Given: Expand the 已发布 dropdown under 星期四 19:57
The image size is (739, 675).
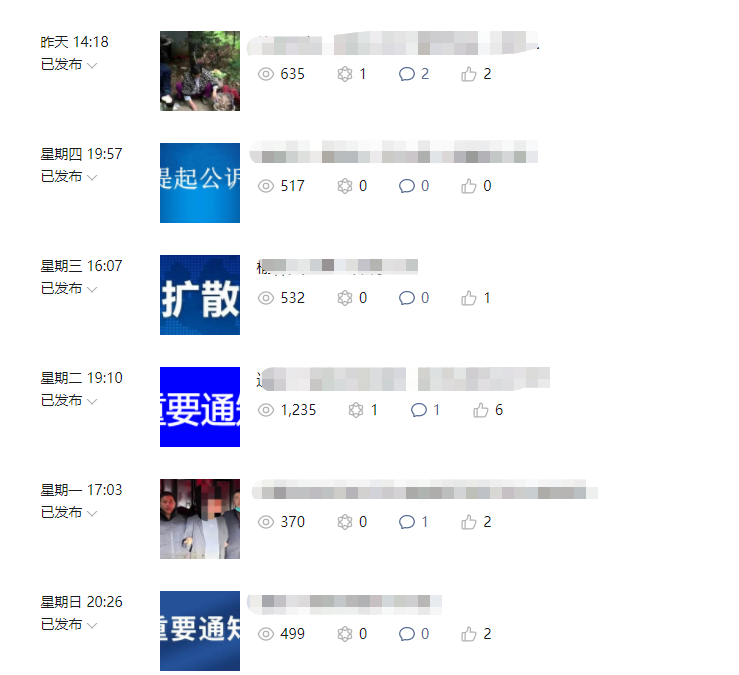Looking at the screenshot, I should [69, 177].
